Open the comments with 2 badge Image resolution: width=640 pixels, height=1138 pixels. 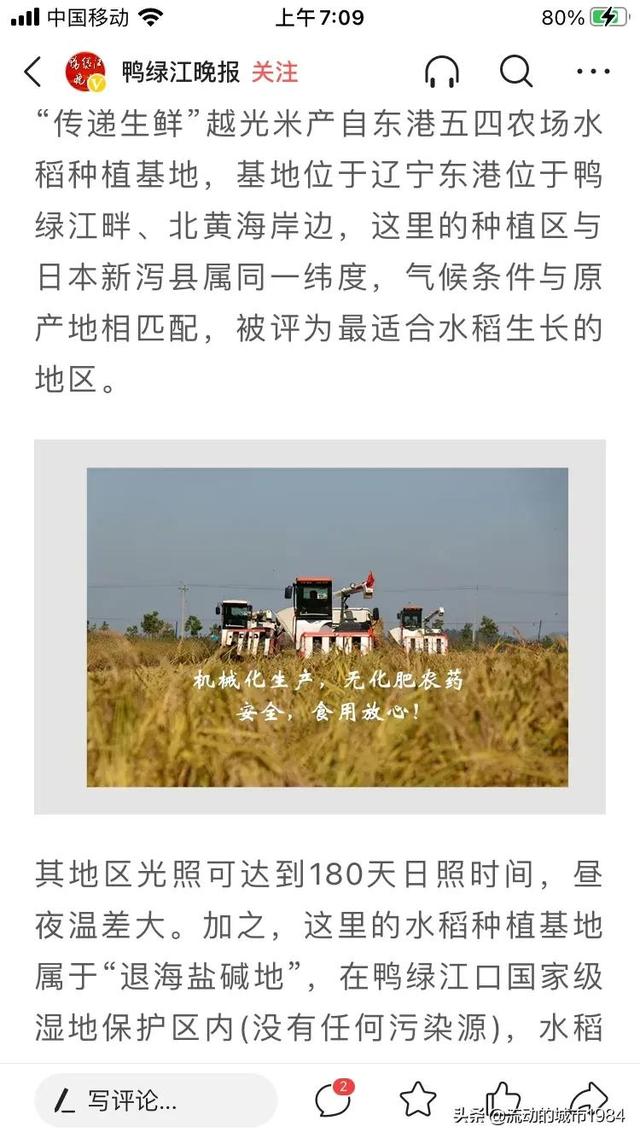332,1100
